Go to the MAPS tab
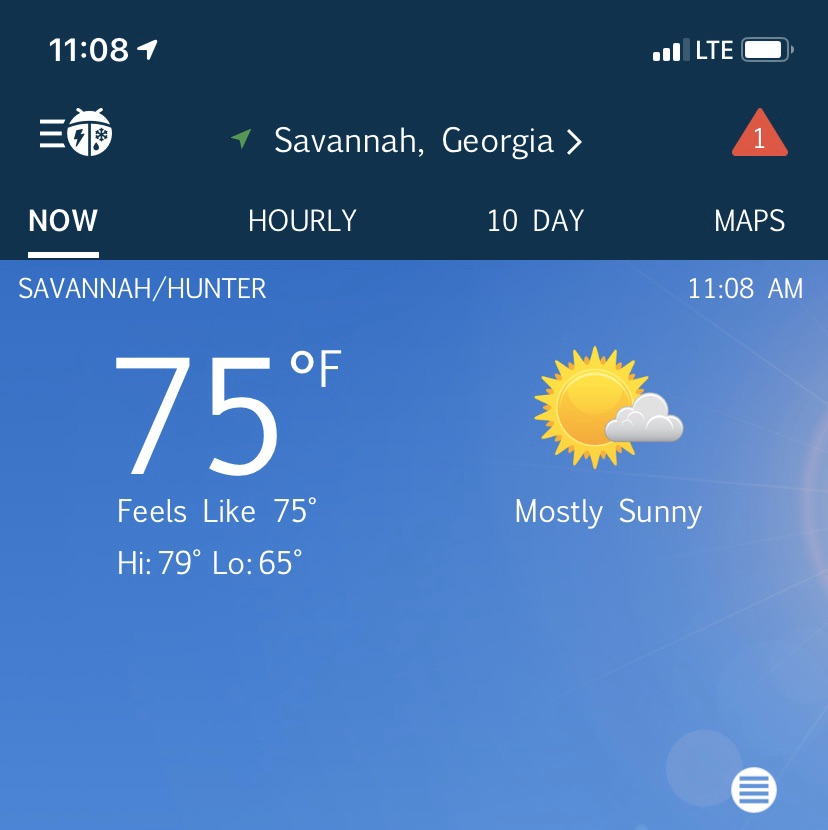 pyautogui.click(x=749, y=221)
